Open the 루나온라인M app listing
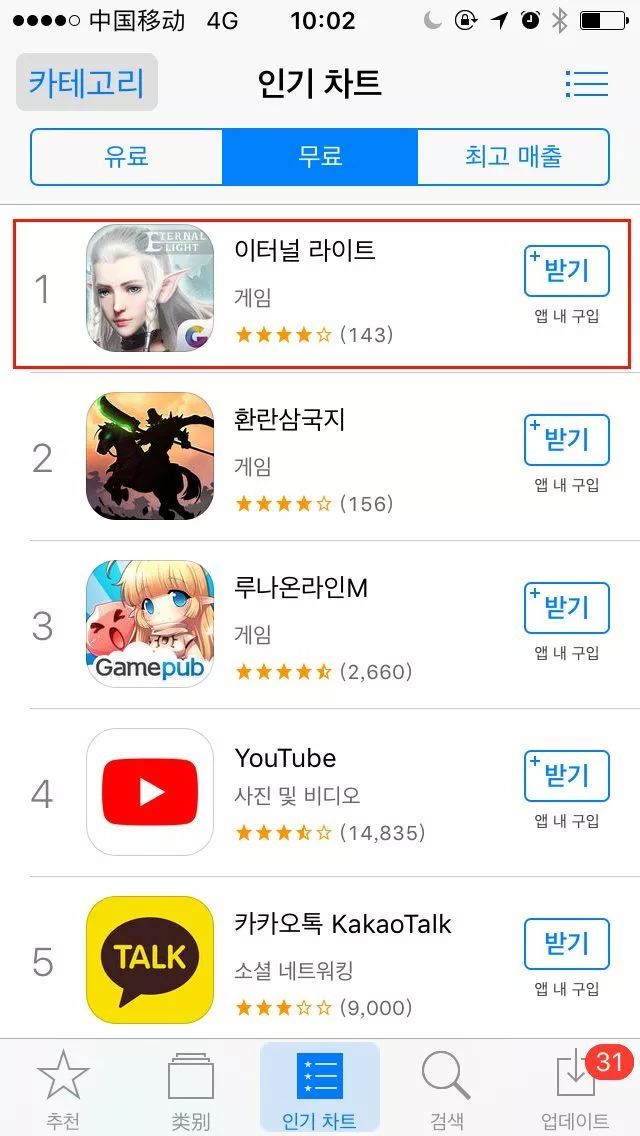Viewport: 640px width, 1136px height. [320, 625]
